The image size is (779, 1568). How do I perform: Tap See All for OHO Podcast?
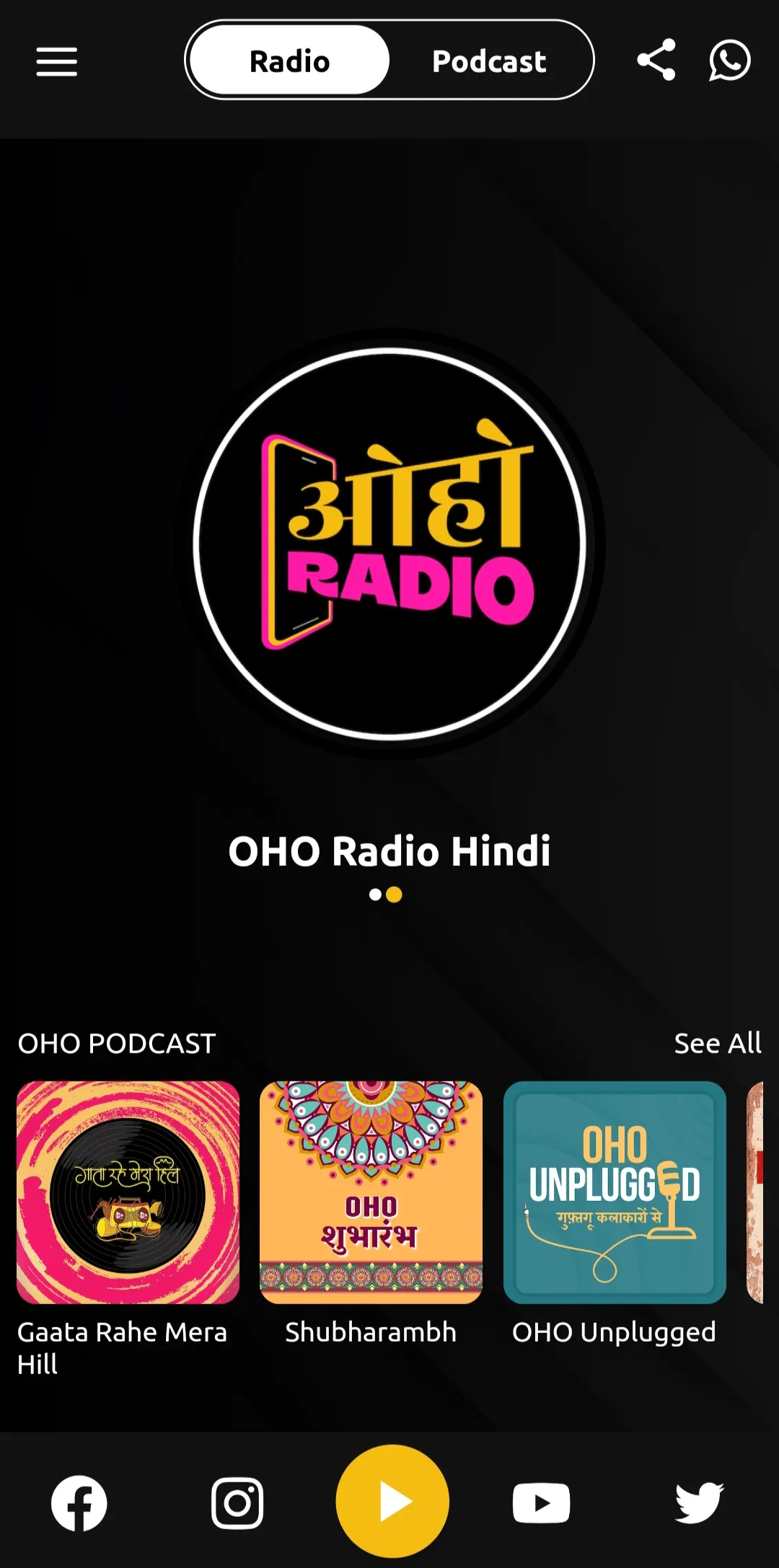(x=717, y=1043)
